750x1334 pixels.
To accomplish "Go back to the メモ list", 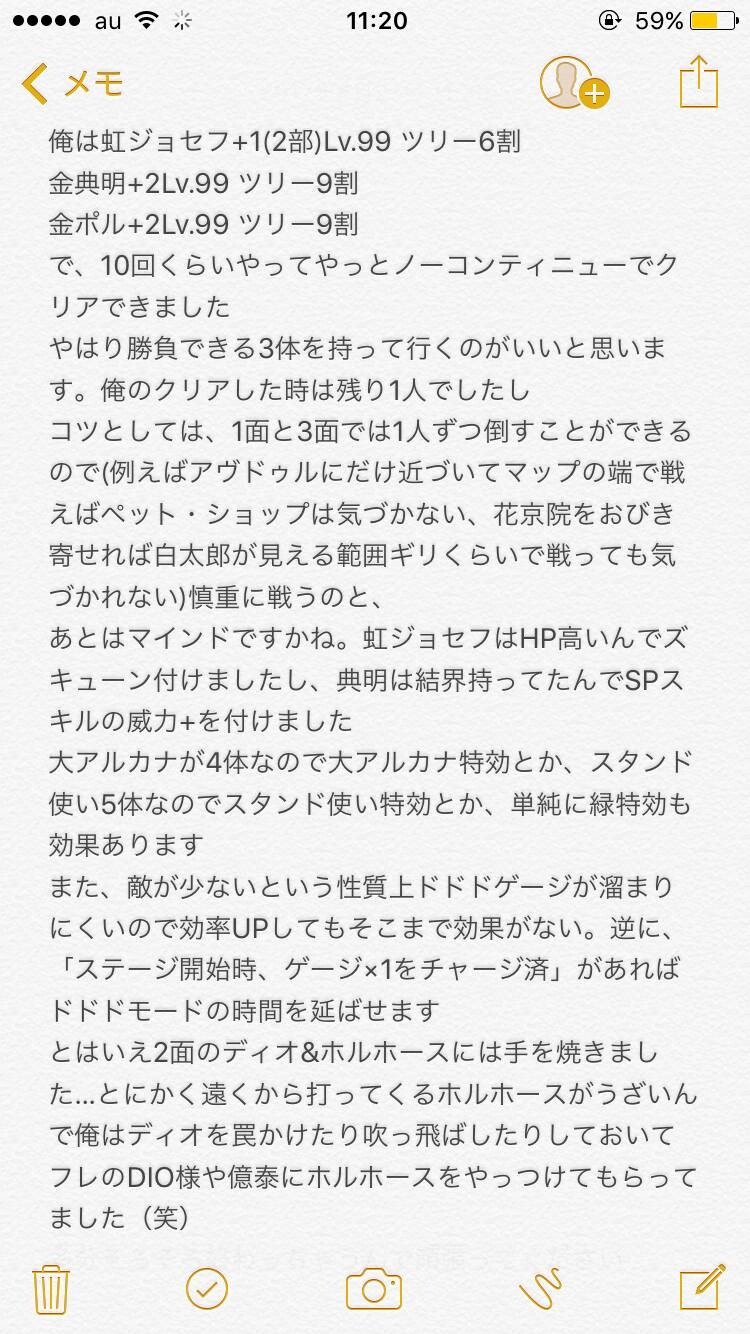I will coord(72,83).
